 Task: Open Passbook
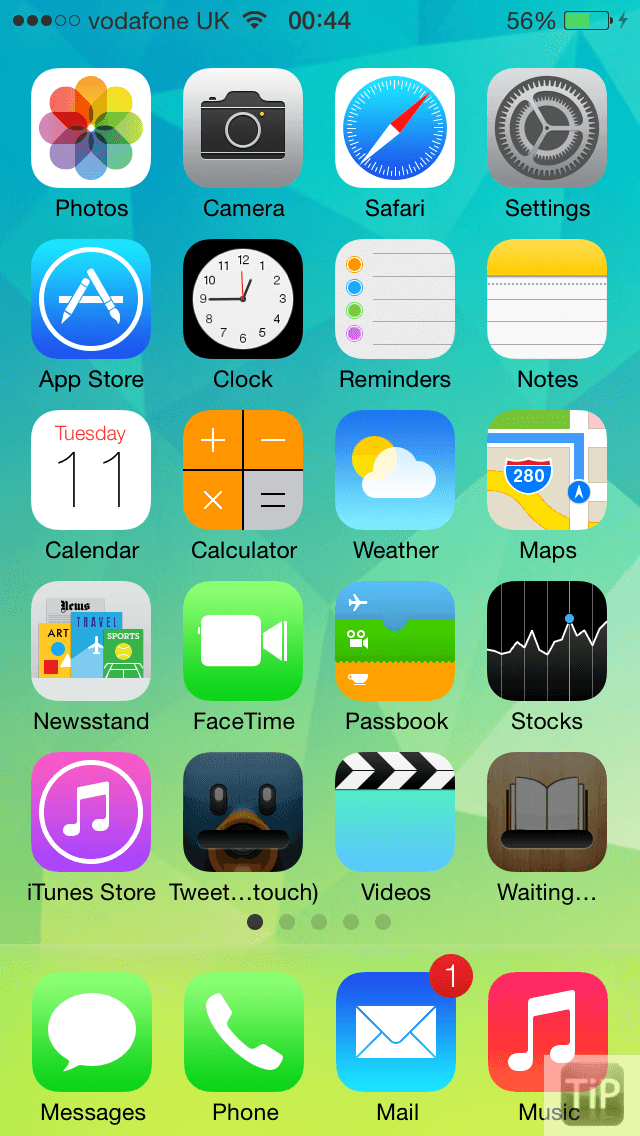point(395,641)
